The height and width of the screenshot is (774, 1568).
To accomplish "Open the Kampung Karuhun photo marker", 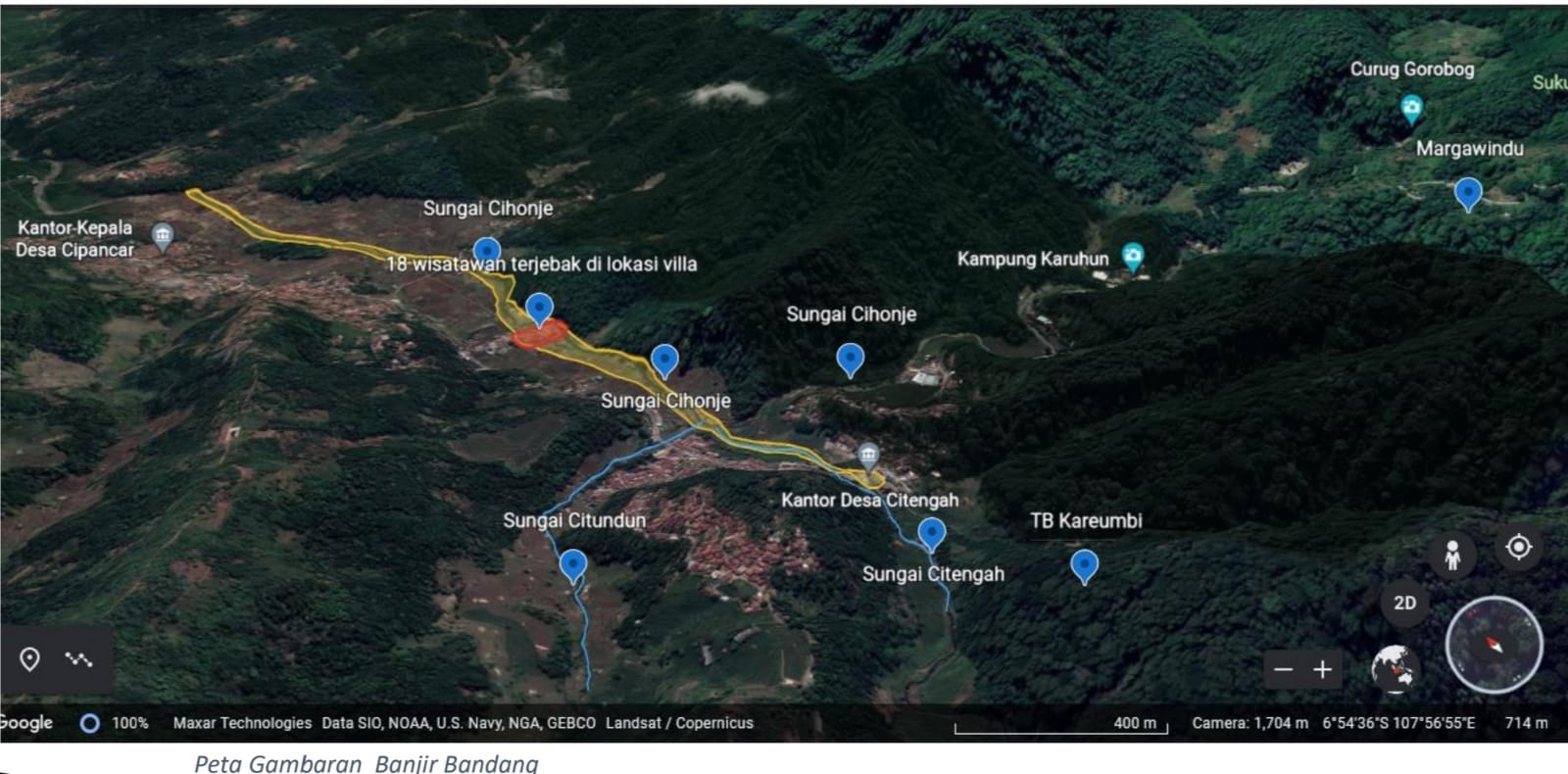I will [x=1133, y=257].
